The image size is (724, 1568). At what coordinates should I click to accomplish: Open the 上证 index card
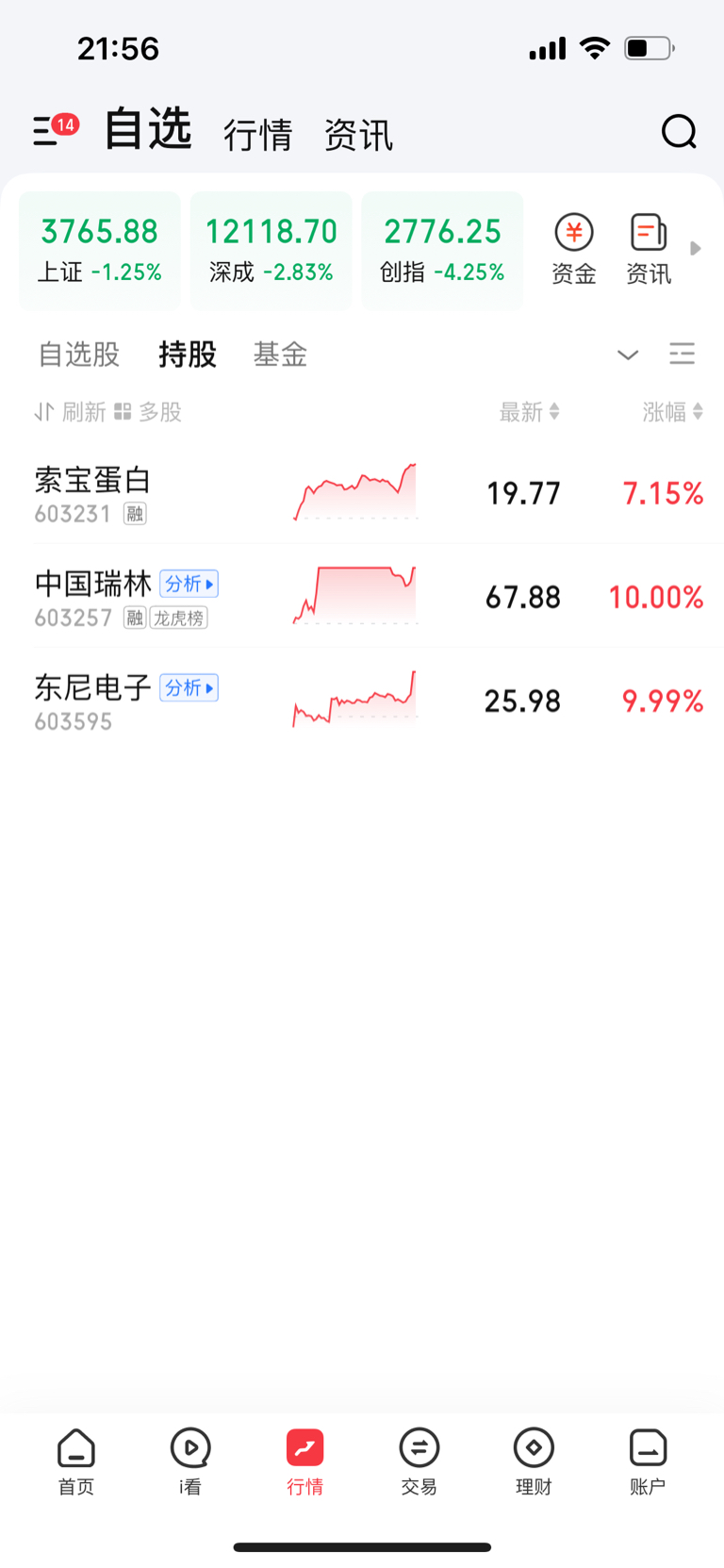100,250
